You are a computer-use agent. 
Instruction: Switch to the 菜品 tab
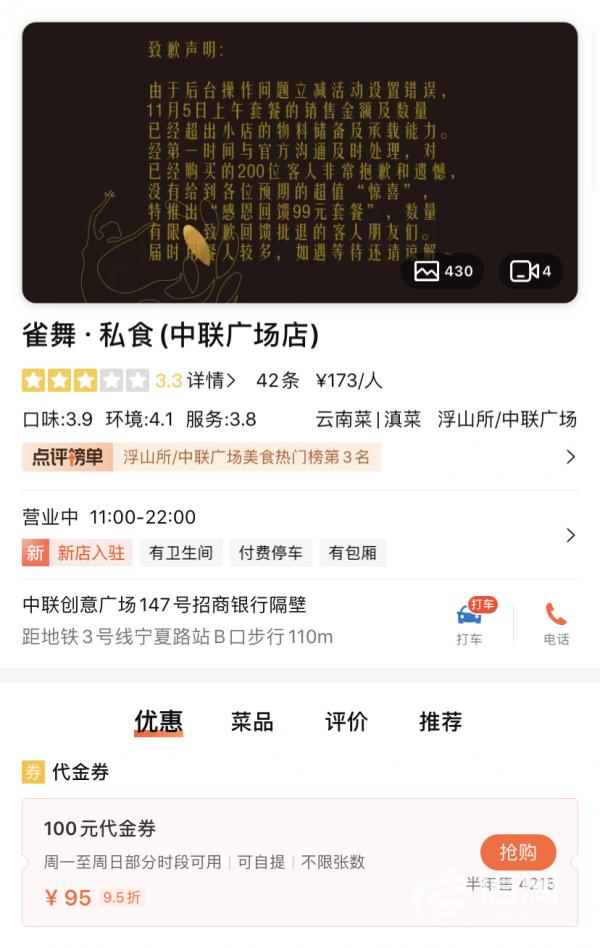252,721
